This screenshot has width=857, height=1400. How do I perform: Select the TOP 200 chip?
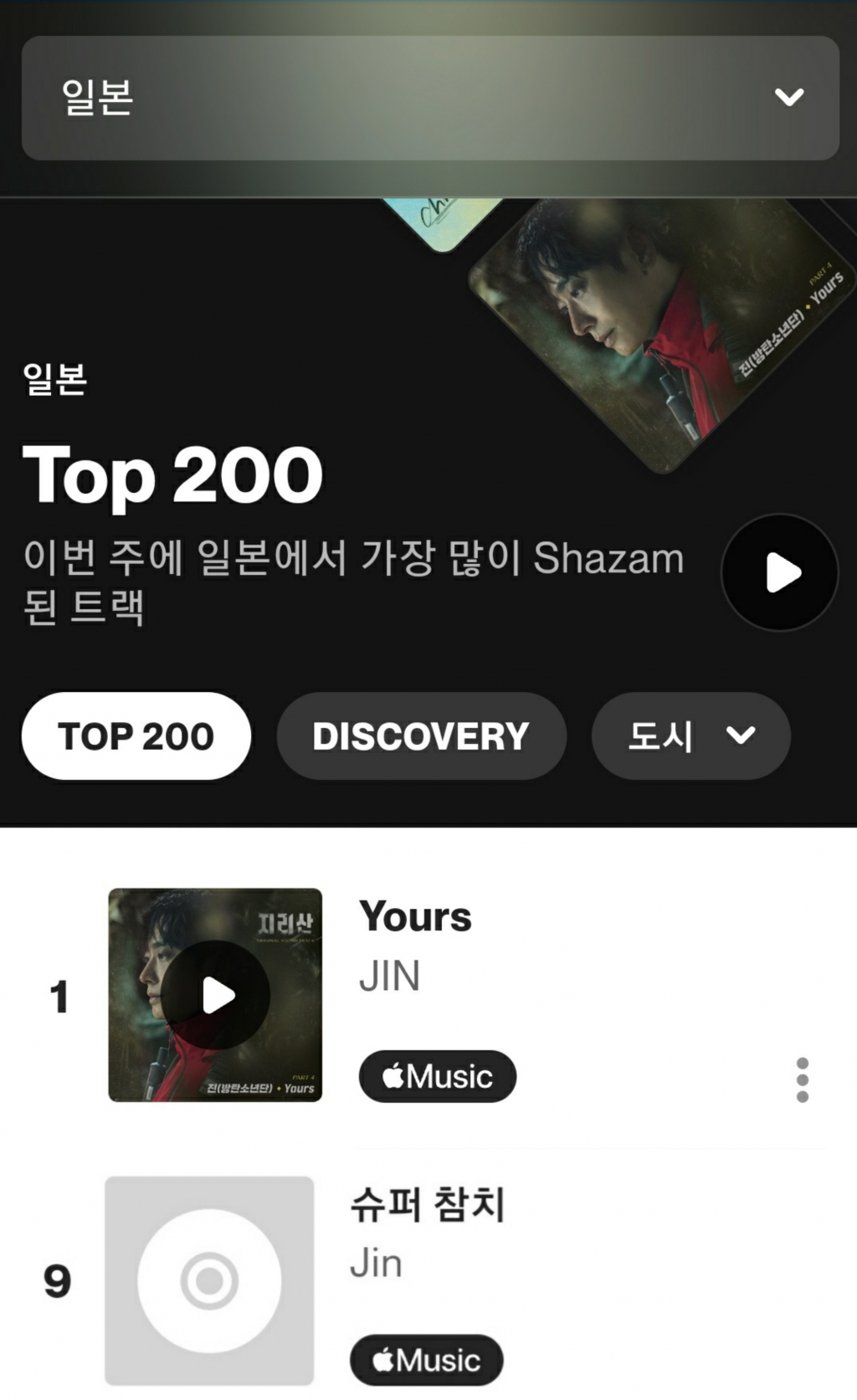click(136, 736)
